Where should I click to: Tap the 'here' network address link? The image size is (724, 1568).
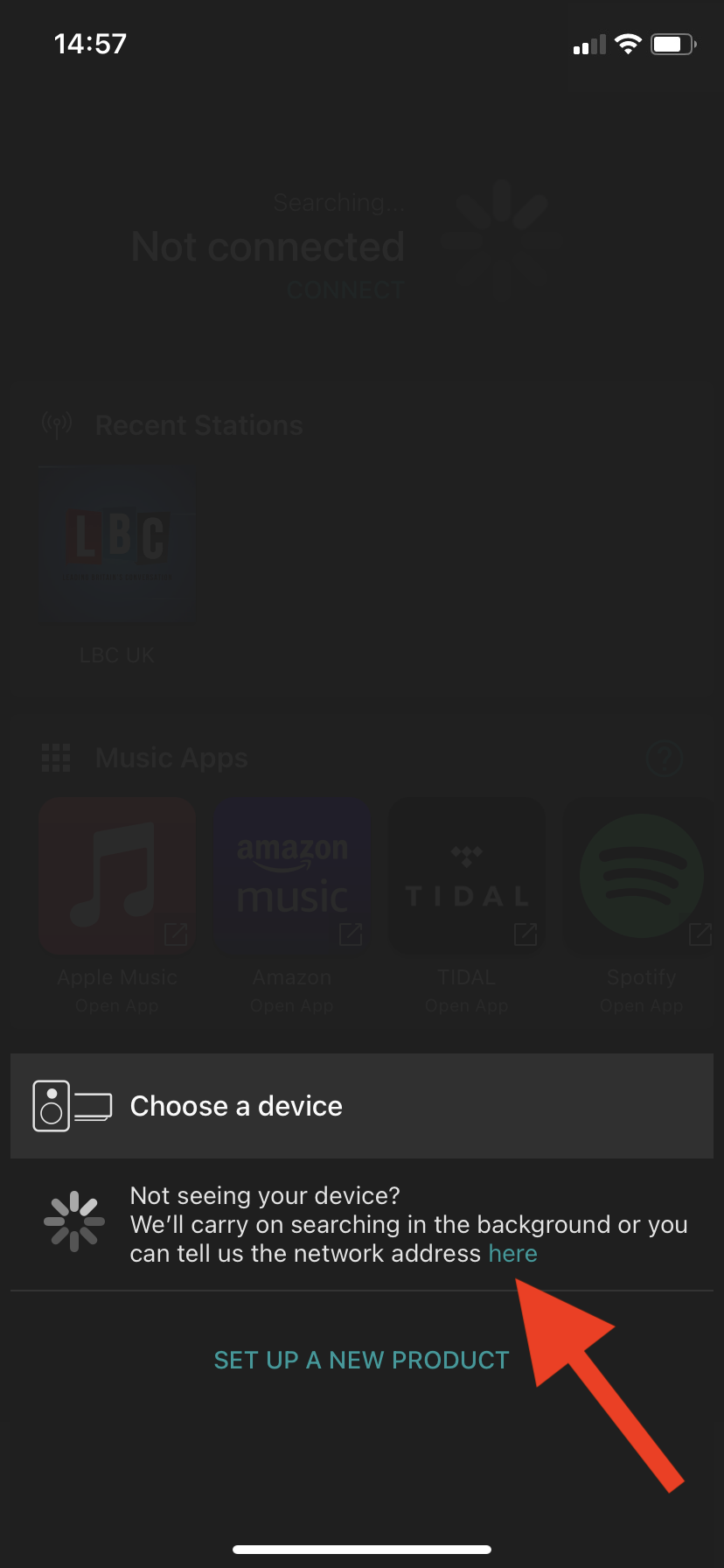click(512, 1254)
